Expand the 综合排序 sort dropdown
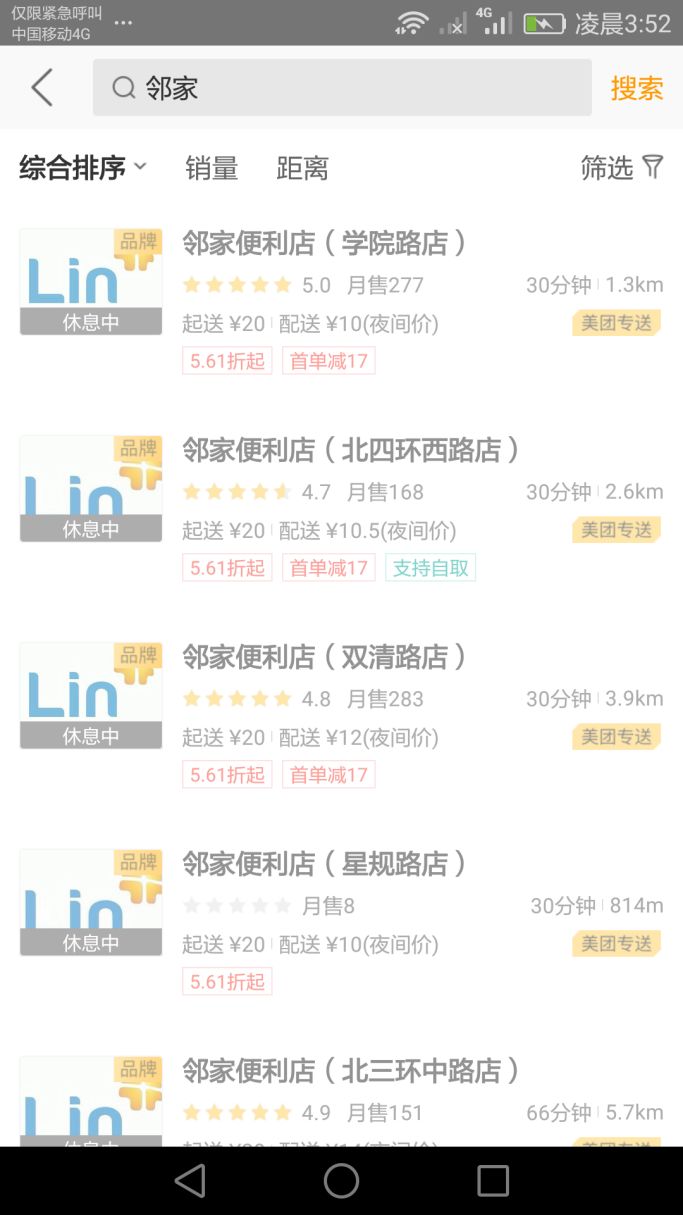The image size is (683, 1215). click(x=83, y=168)
